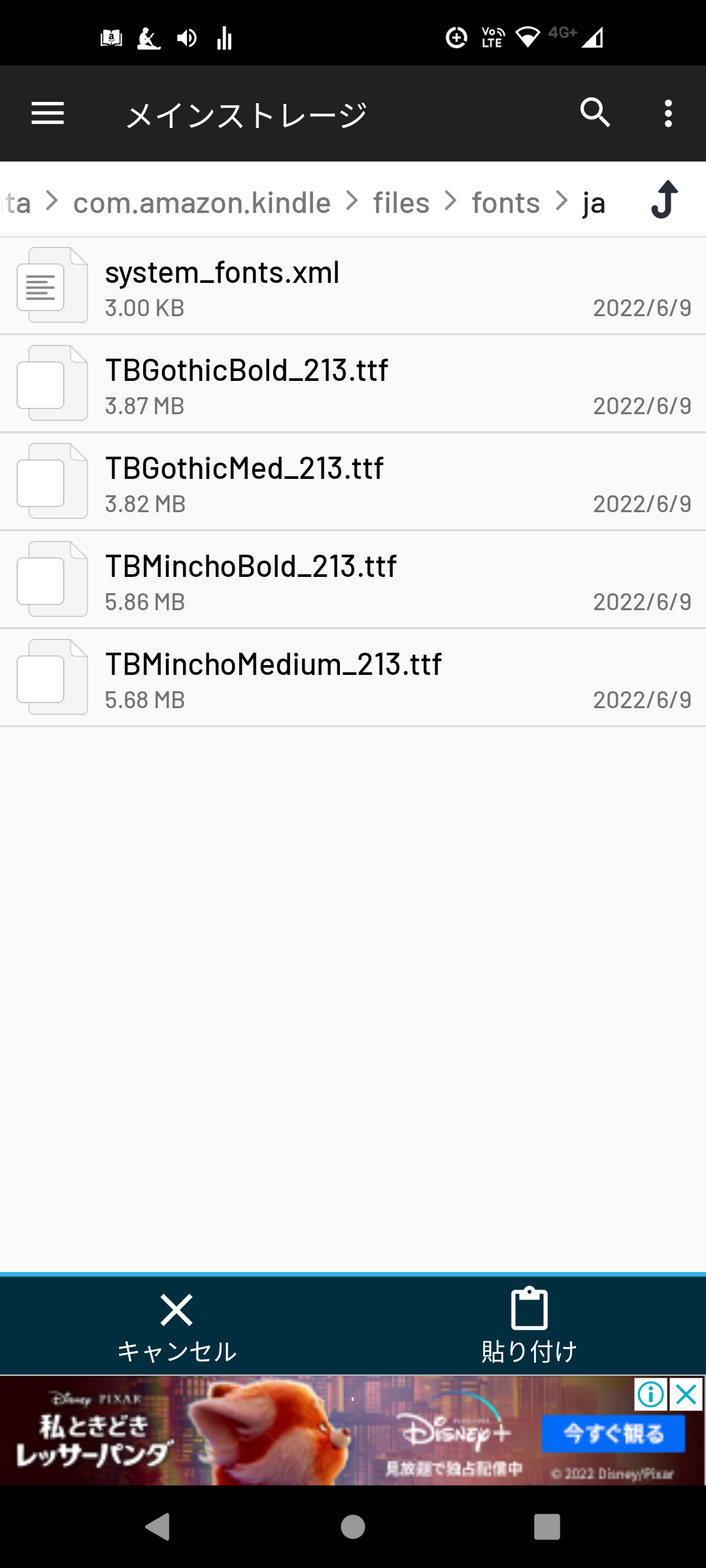Open system_fonts.xml file
706x1568 pixels.
(x=353, y=286)
